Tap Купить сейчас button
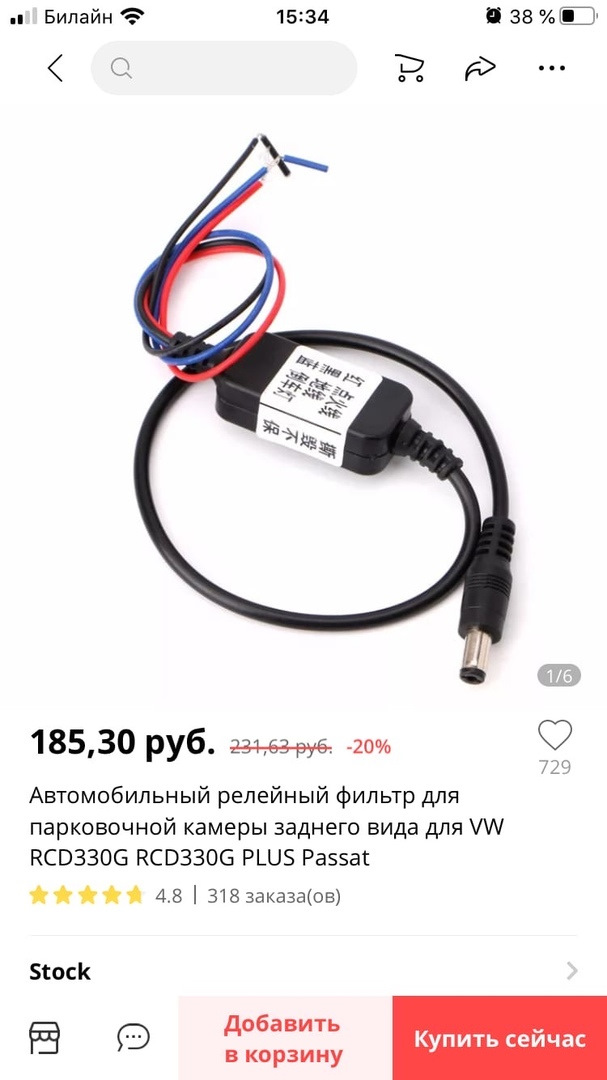 pyautogui.click(x=499, y=1038)
